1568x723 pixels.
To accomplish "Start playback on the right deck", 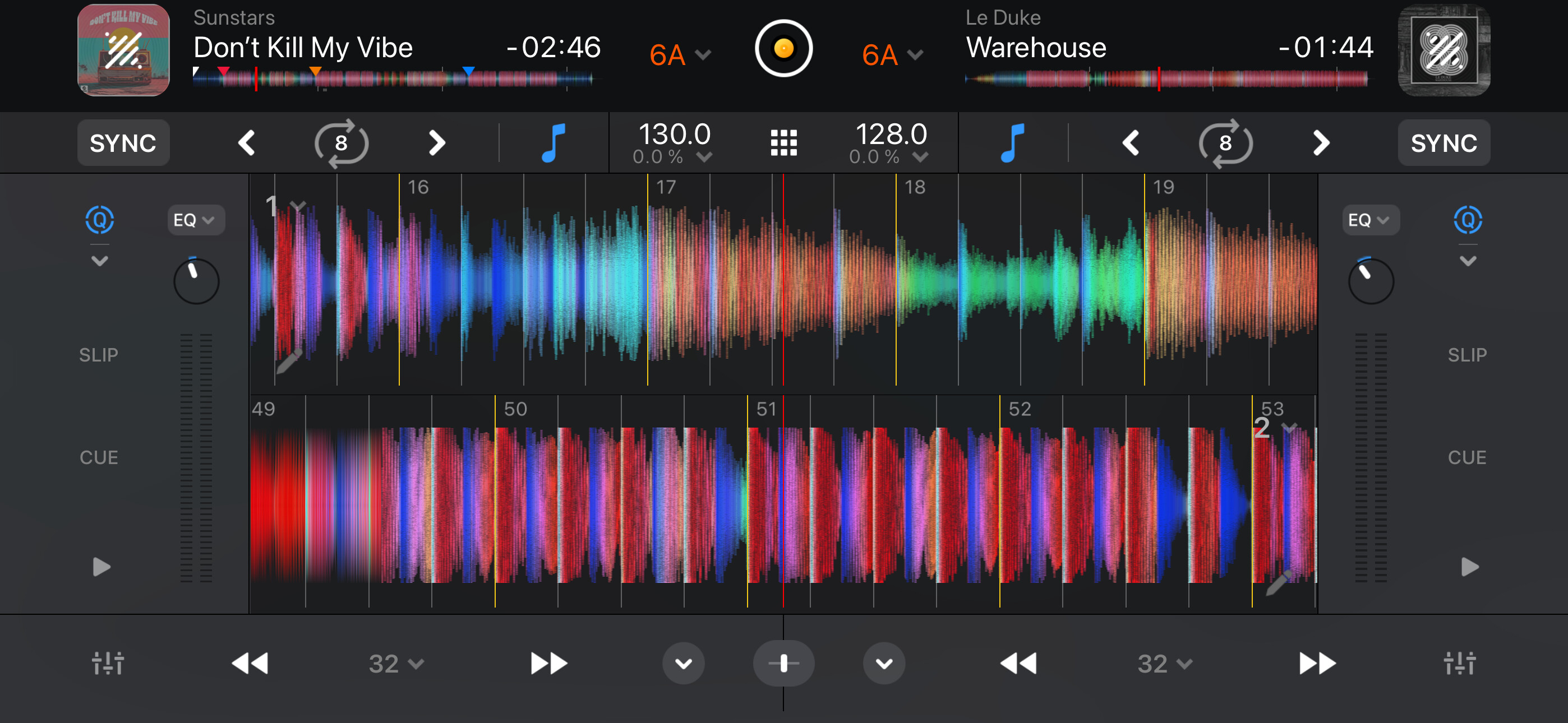I will pyautogui.click(x=1469, y=567).
